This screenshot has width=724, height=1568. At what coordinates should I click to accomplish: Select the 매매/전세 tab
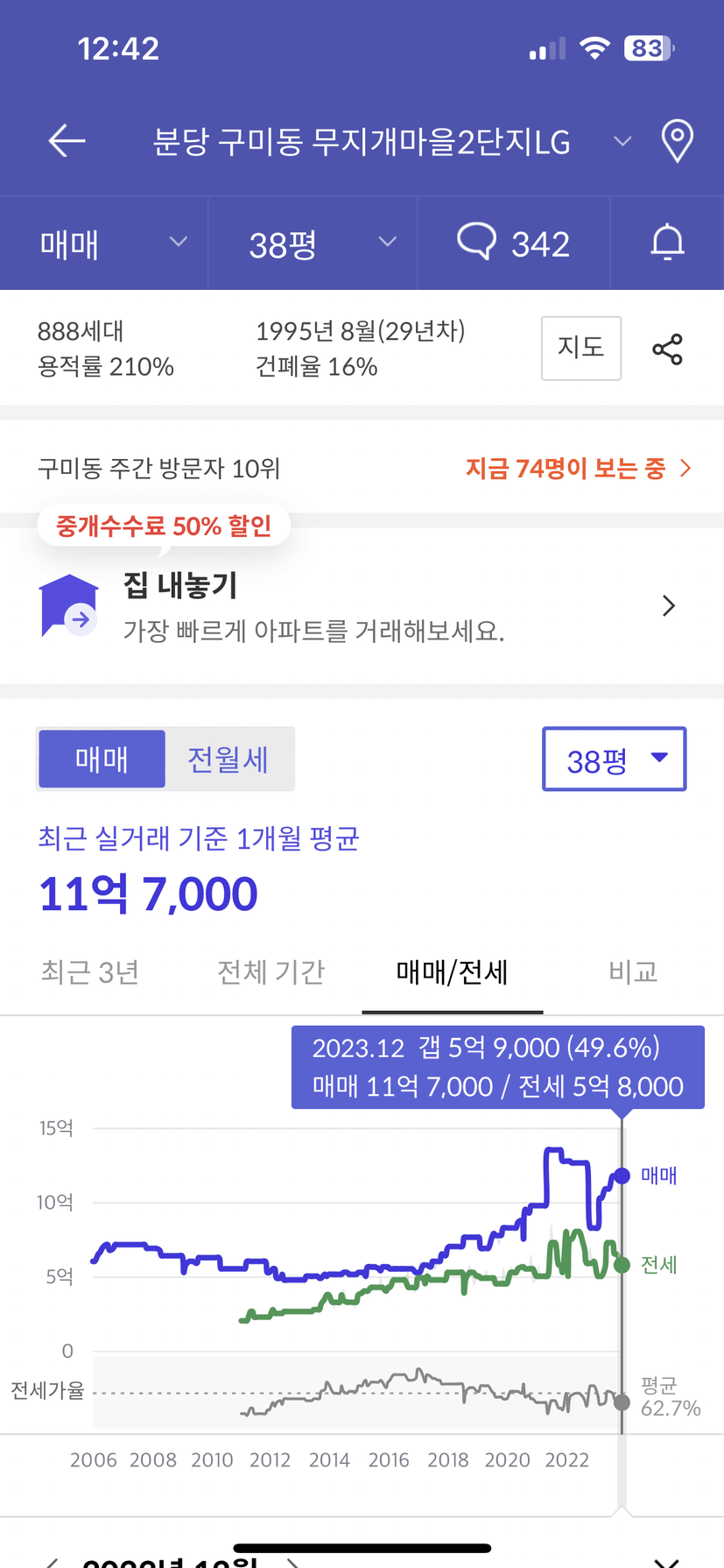pos(452,971)
